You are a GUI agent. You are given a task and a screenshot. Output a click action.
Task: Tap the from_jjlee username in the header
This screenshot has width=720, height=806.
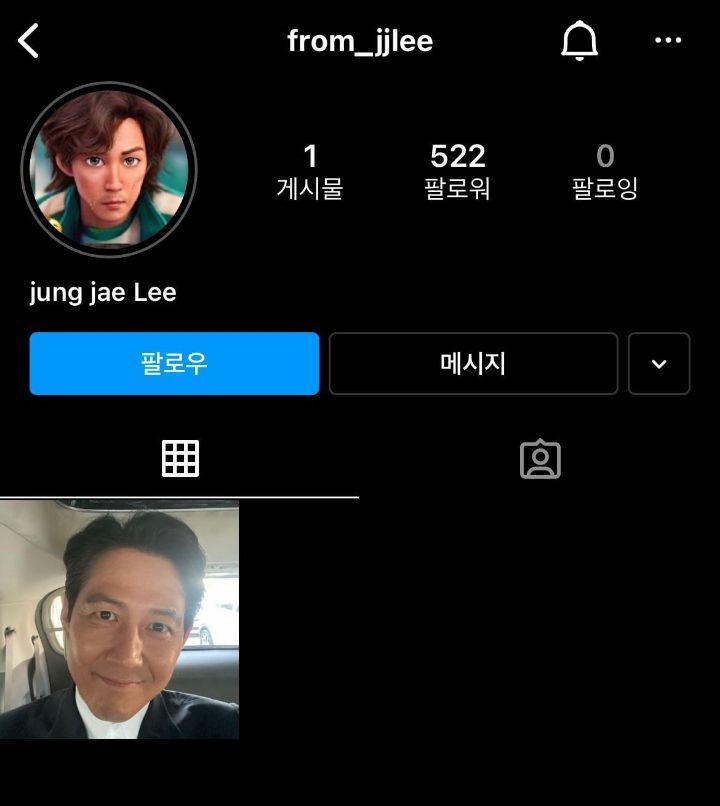[360, 40]
